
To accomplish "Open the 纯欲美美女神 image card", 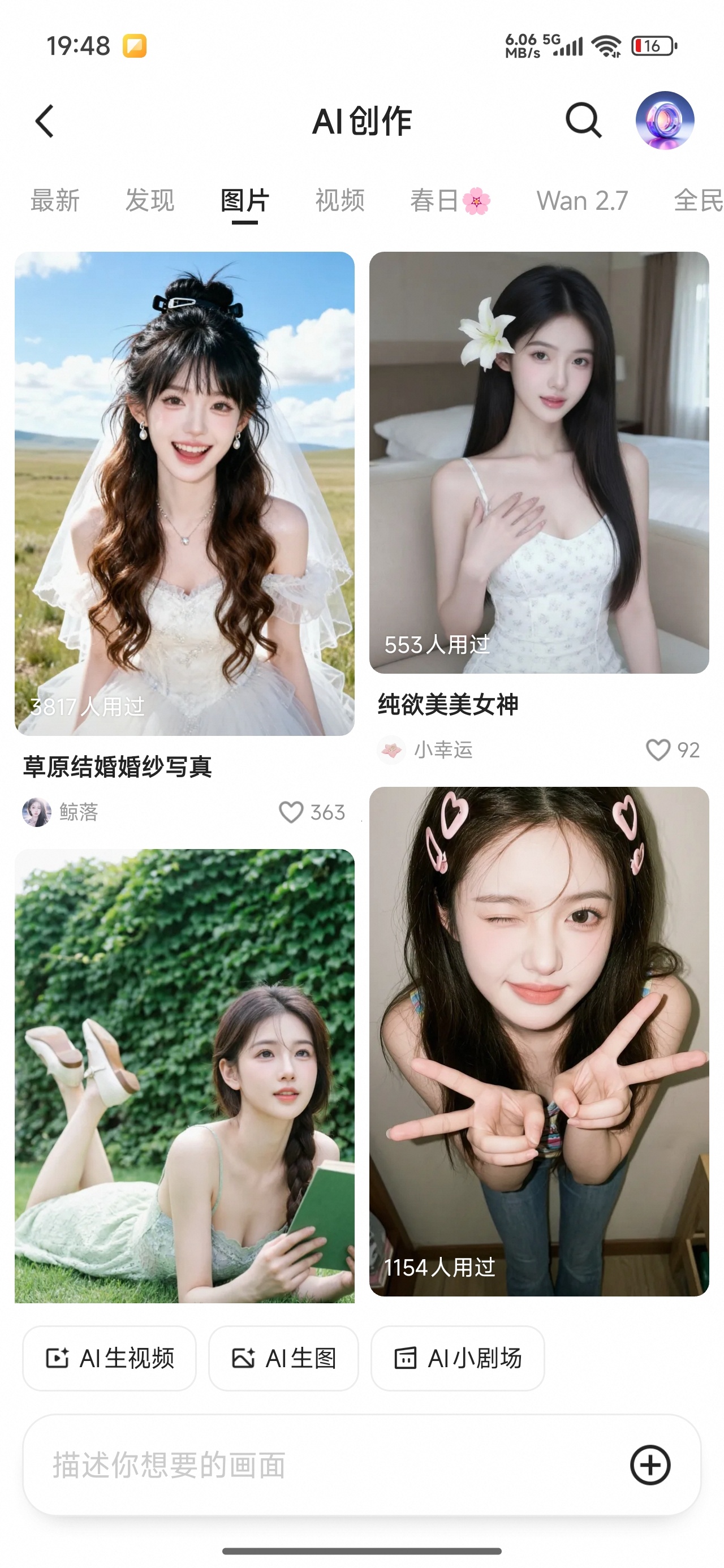I will (x=539, y=463).
